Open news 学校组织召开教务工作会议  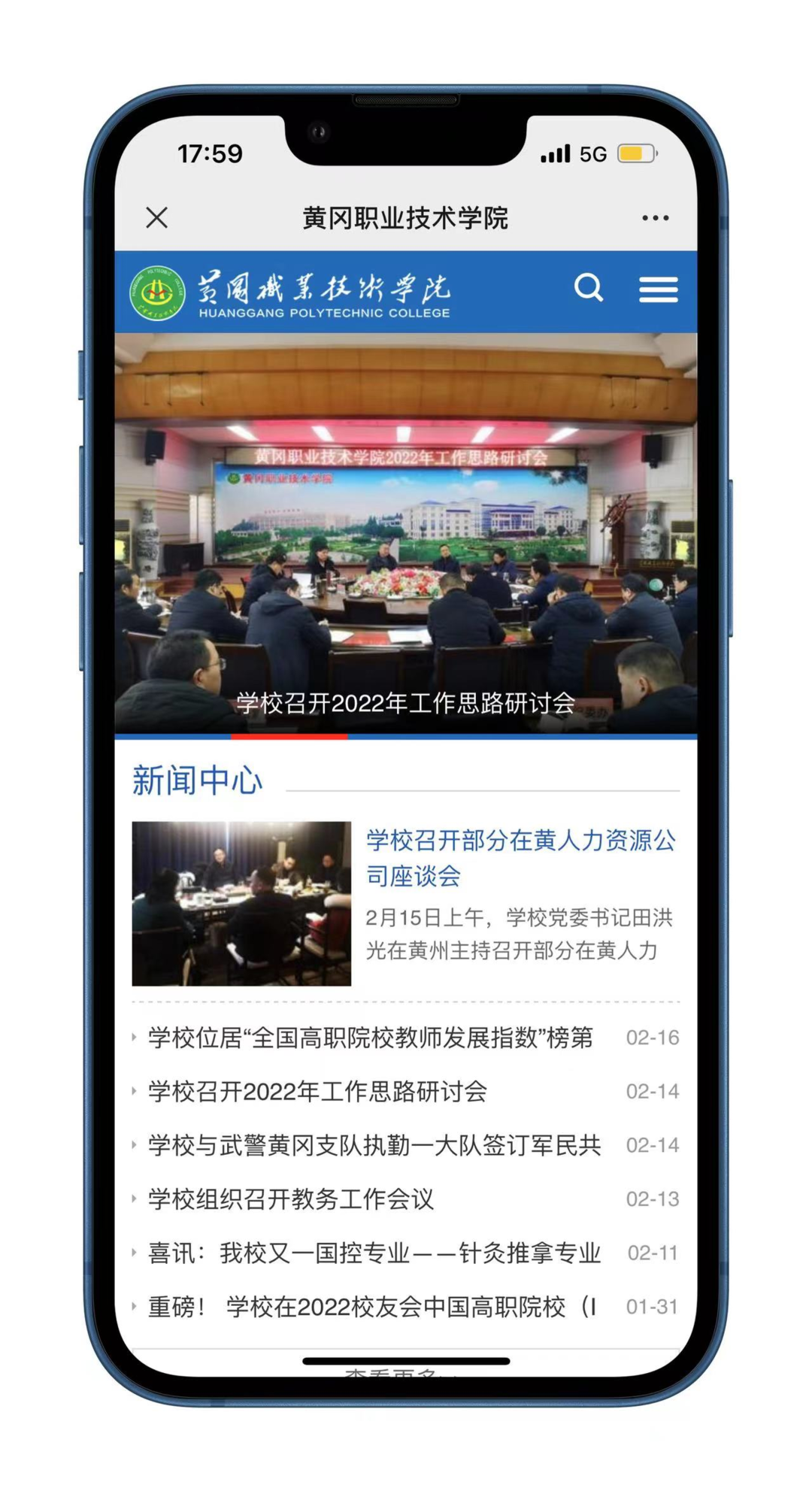point(291,1199)
